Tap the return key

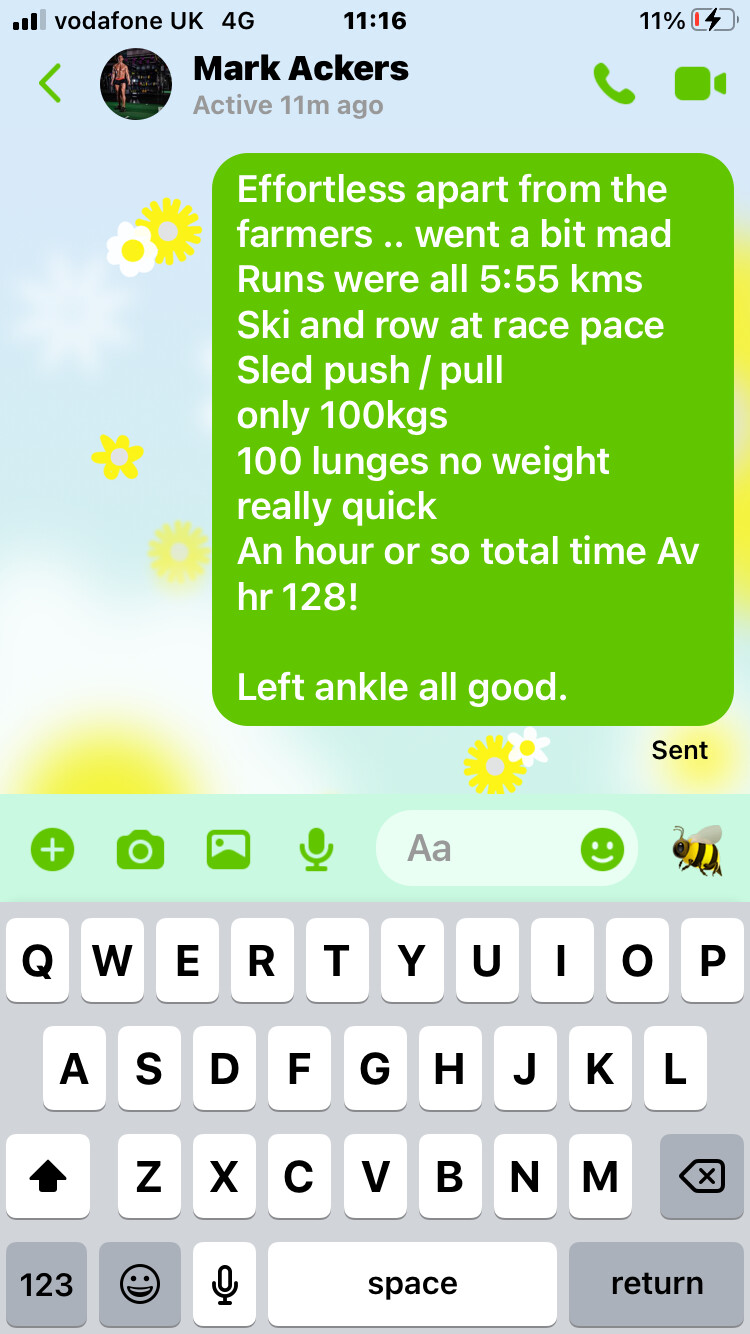[x=657, y=1284]
